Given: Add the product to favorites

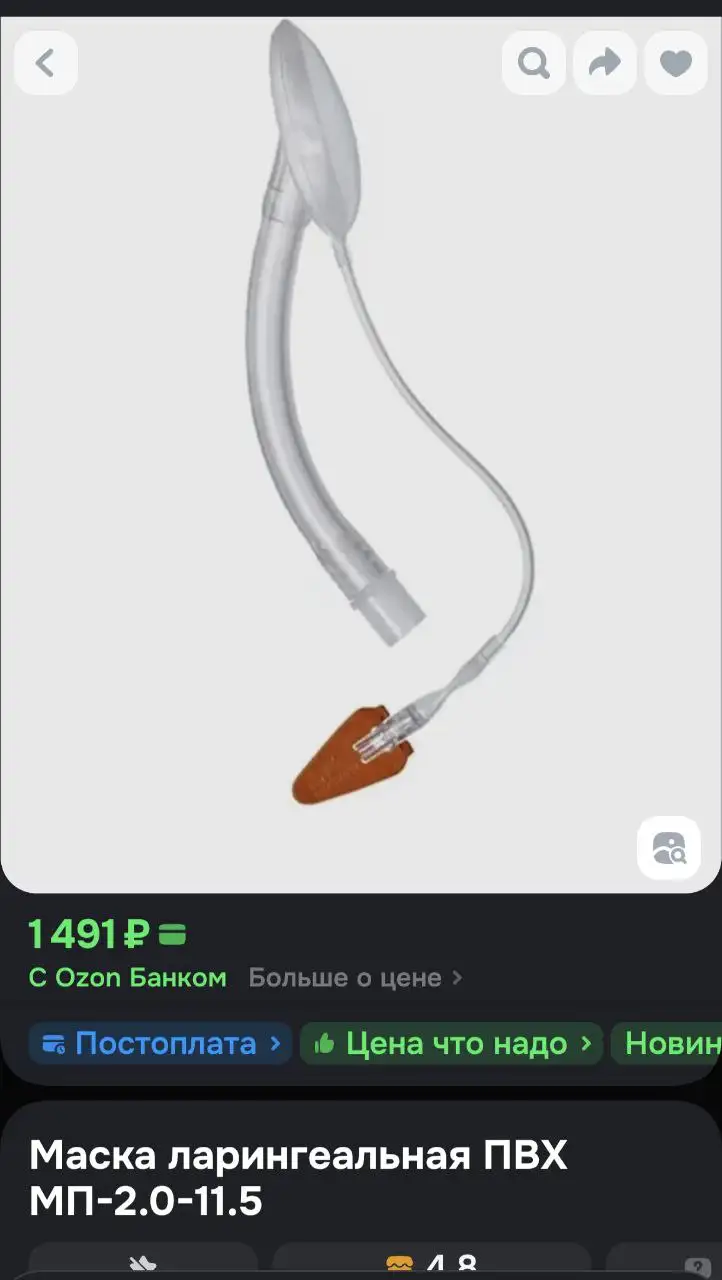Looking at the screenshot, I should click(676, 64).
